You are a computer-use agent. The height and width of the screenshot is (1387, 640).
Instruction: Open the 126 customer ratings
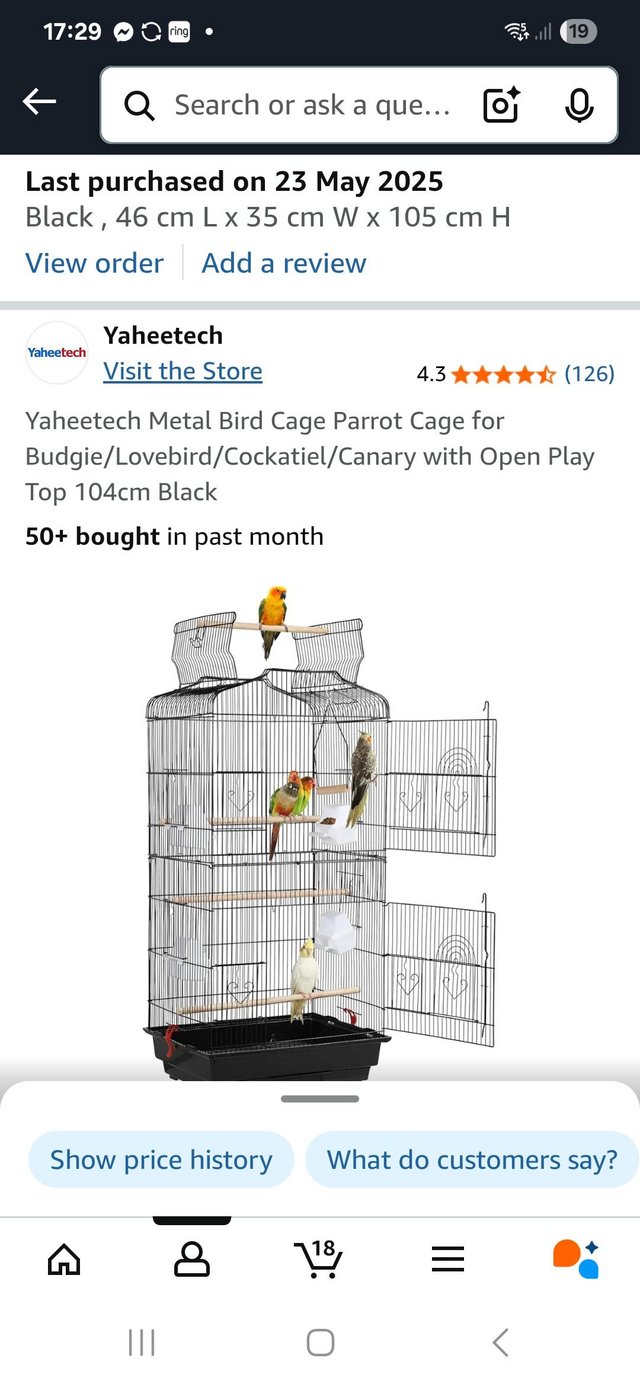(x=589, y=374)
